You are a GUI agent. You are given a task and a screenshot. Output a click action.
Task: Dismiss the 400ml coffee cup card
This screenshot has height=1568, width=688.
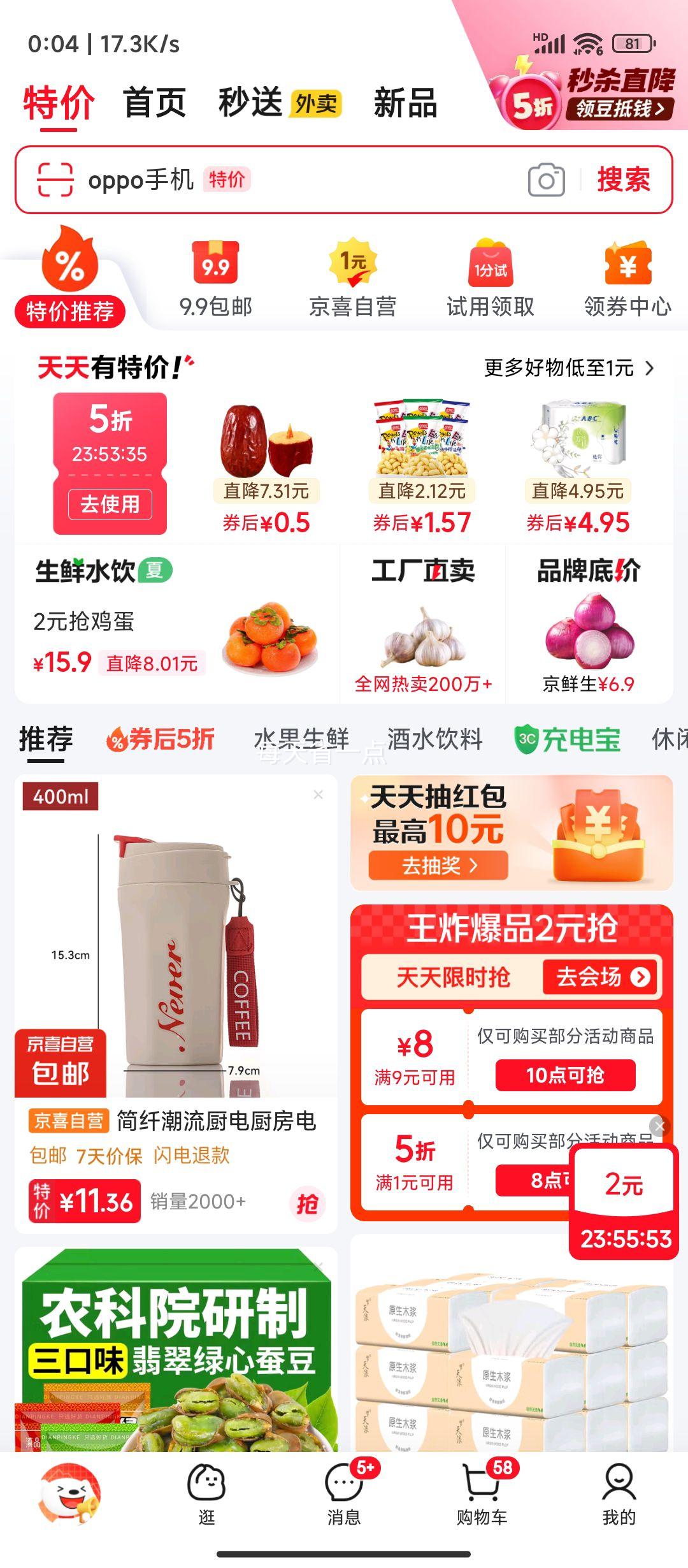pyautogui.click(x=319, y=795)
